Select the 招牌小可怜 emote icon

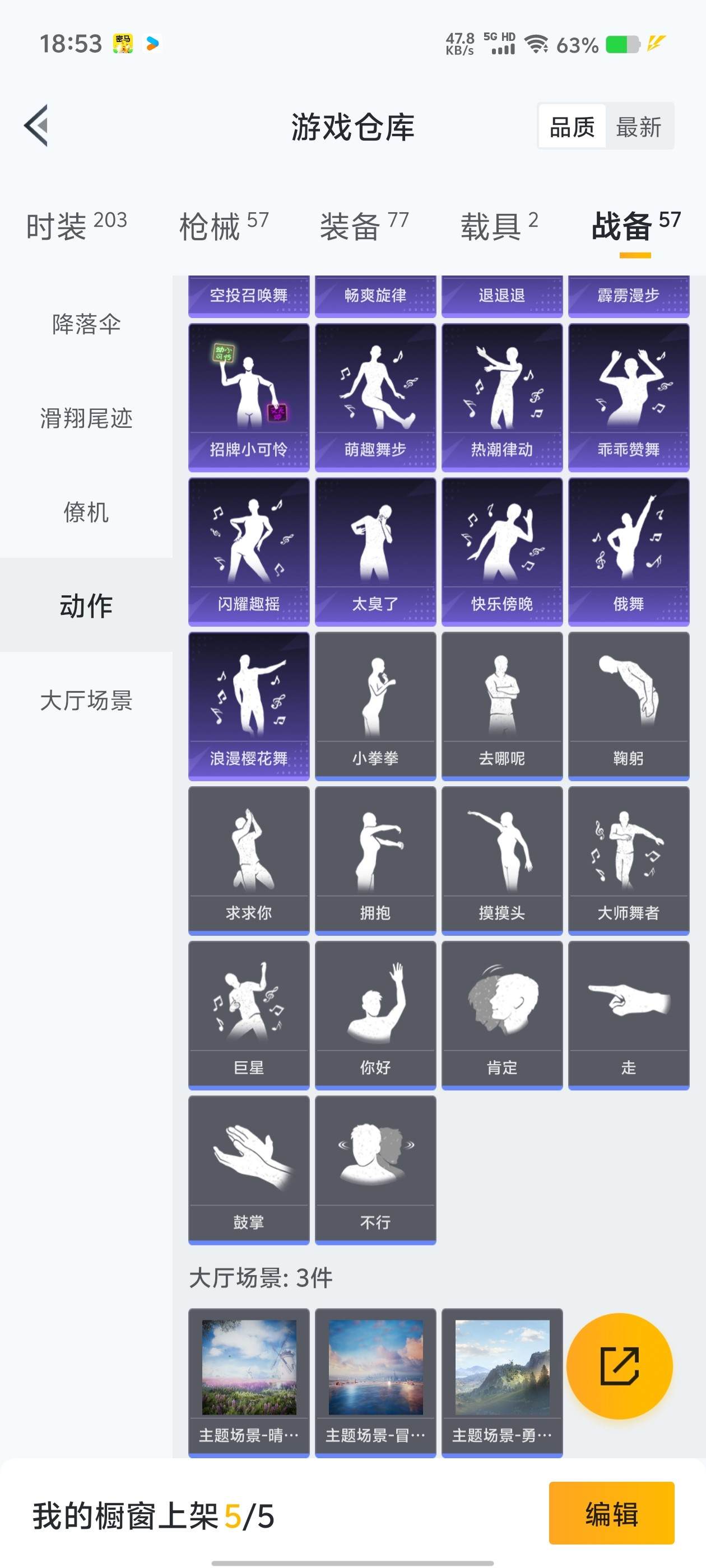point(249,396)
